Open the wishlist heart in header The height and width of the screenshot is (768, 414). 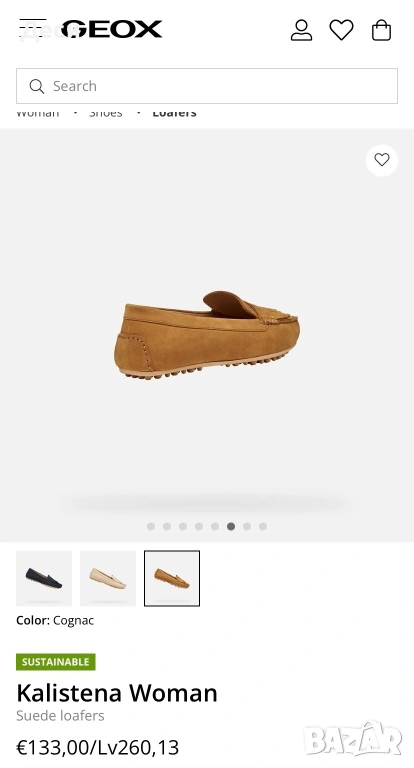341,30
